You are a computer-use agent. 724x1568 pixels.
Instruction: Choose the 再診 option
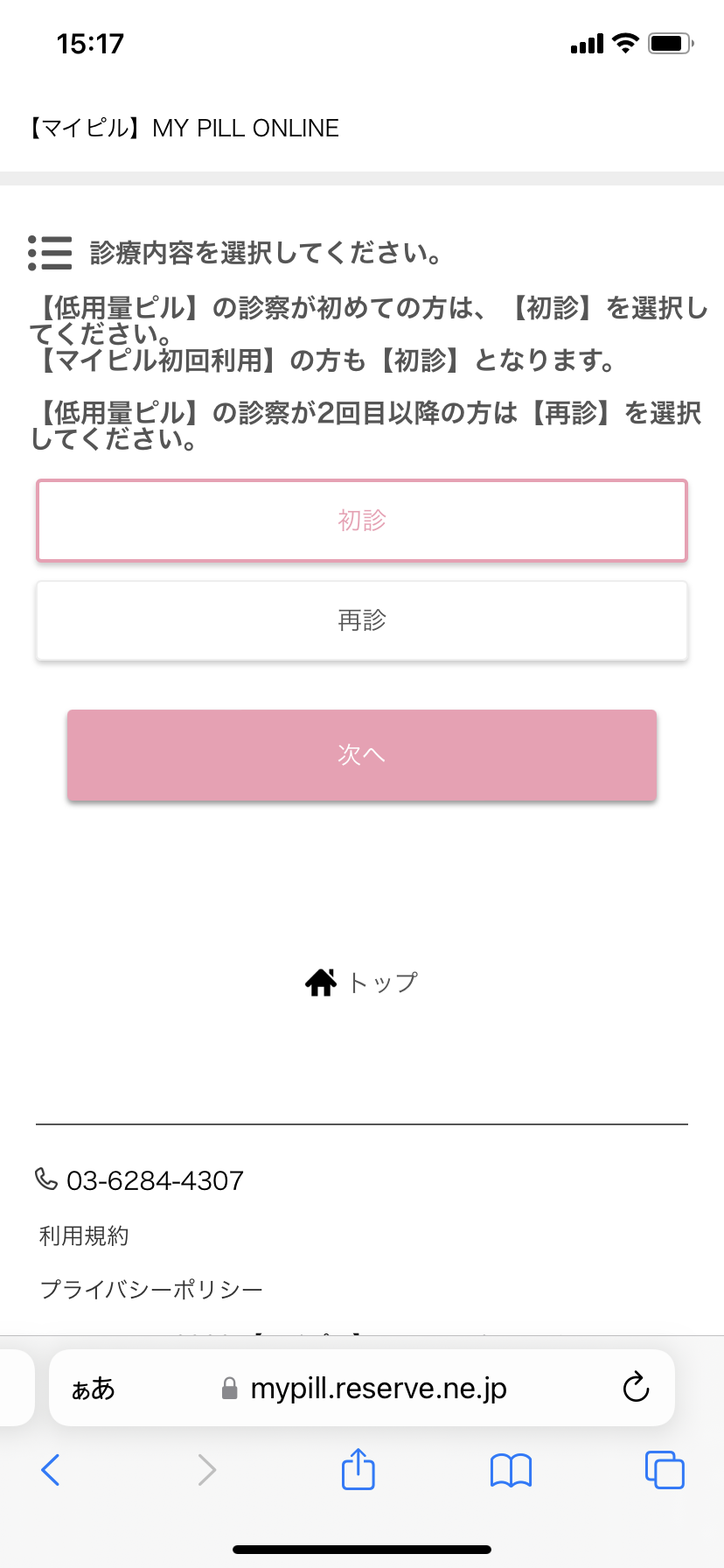[362, 620]
